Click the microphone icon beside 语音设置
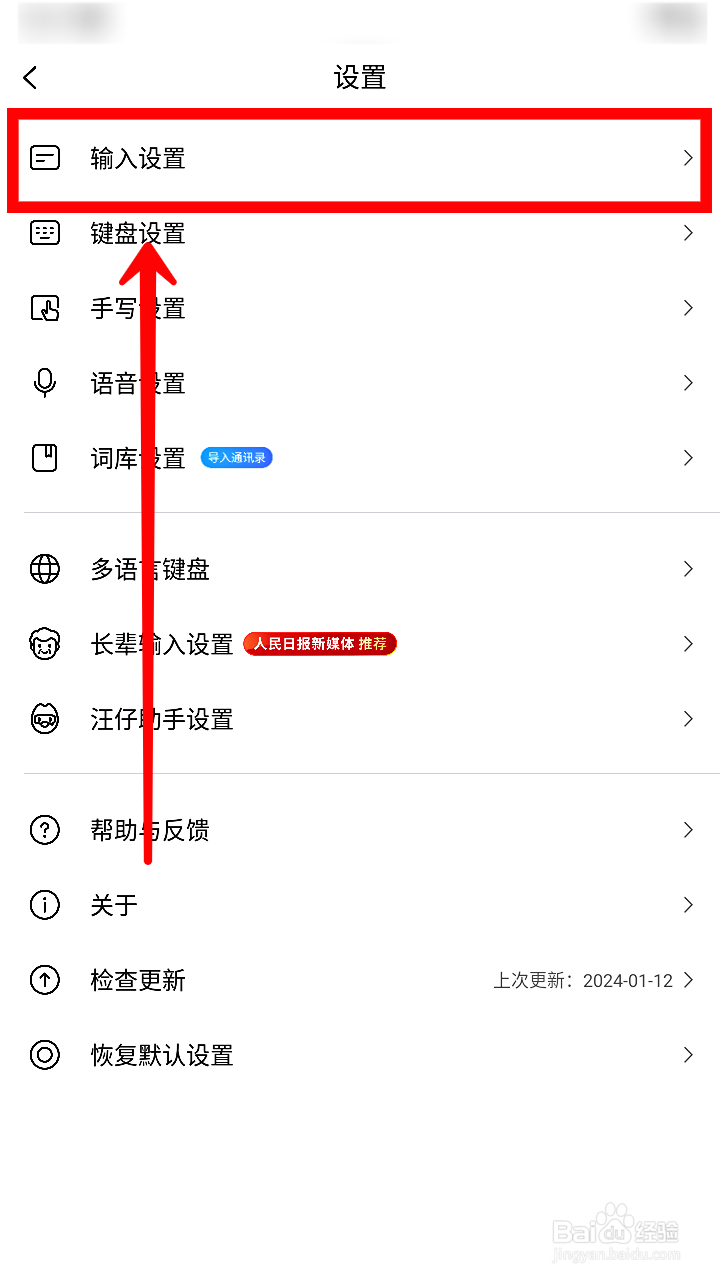The width and height of the screenshot is (720, 1280). tap(45, 383)
